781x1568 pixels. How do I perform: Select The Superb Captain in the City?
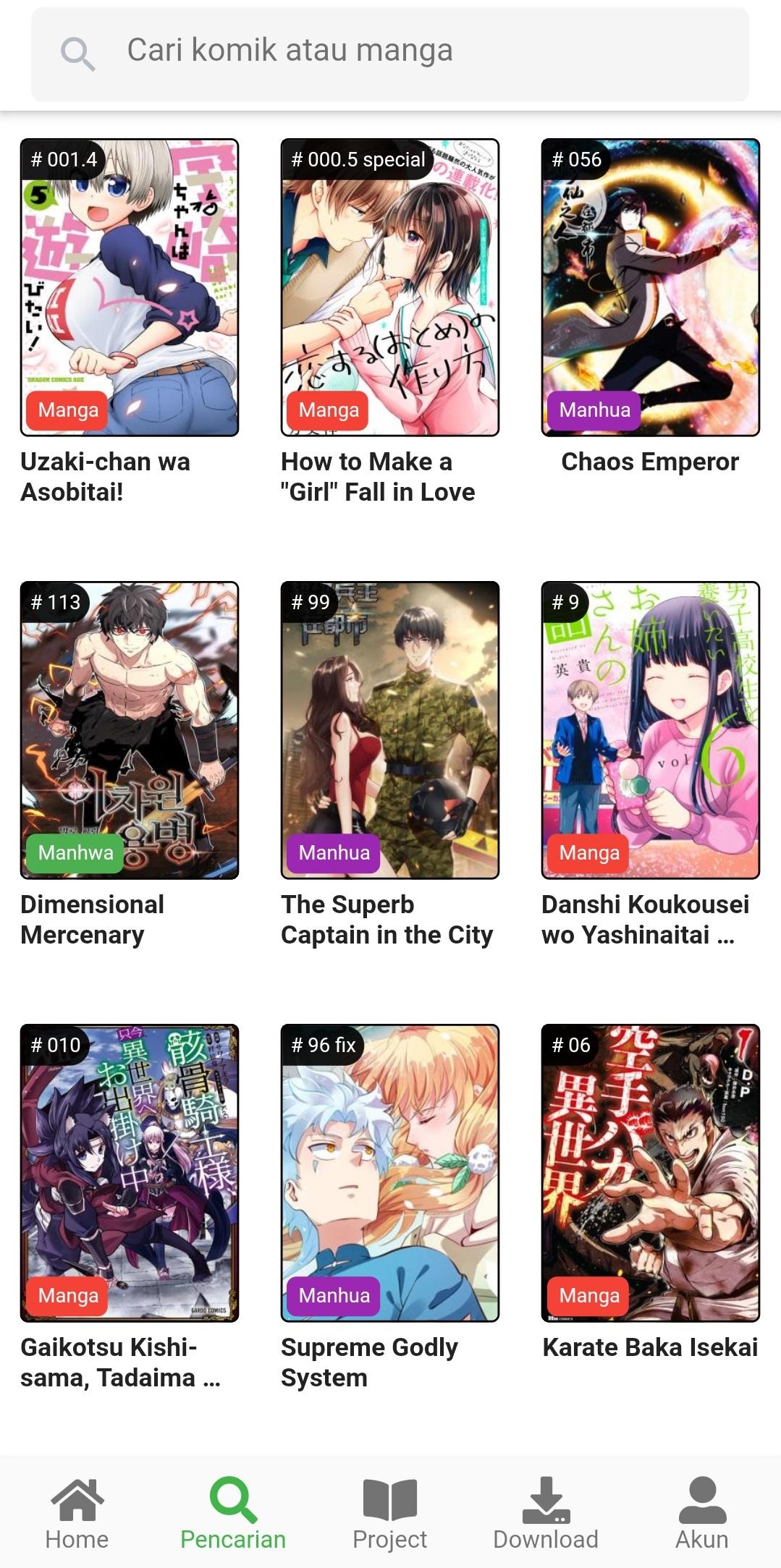click(x=390, y=731)
